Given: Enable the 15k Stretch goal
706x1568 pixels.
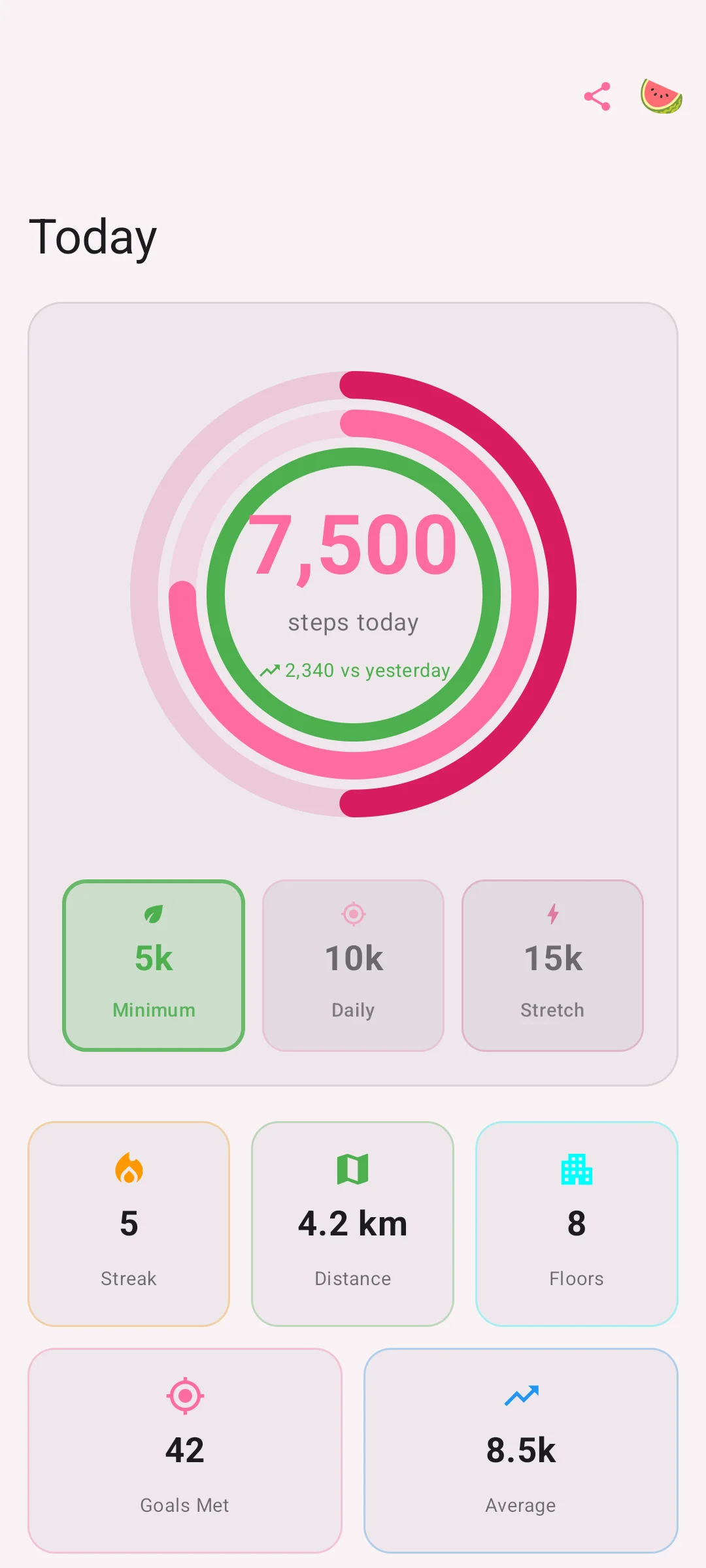Looking at the screenshot, I should pos(552,964).
